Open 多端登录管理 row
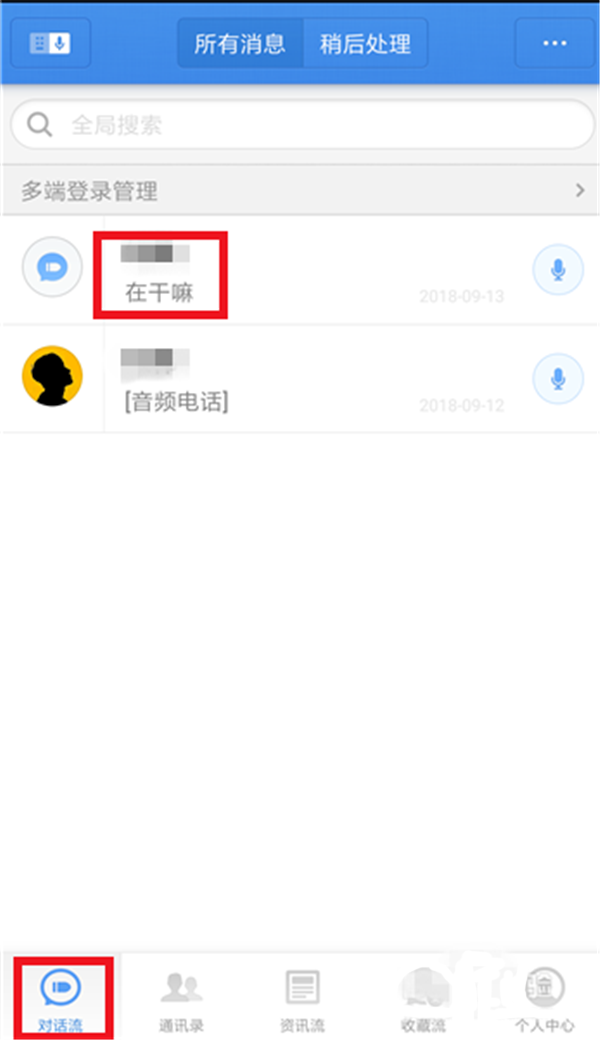 tap(300, 190)
